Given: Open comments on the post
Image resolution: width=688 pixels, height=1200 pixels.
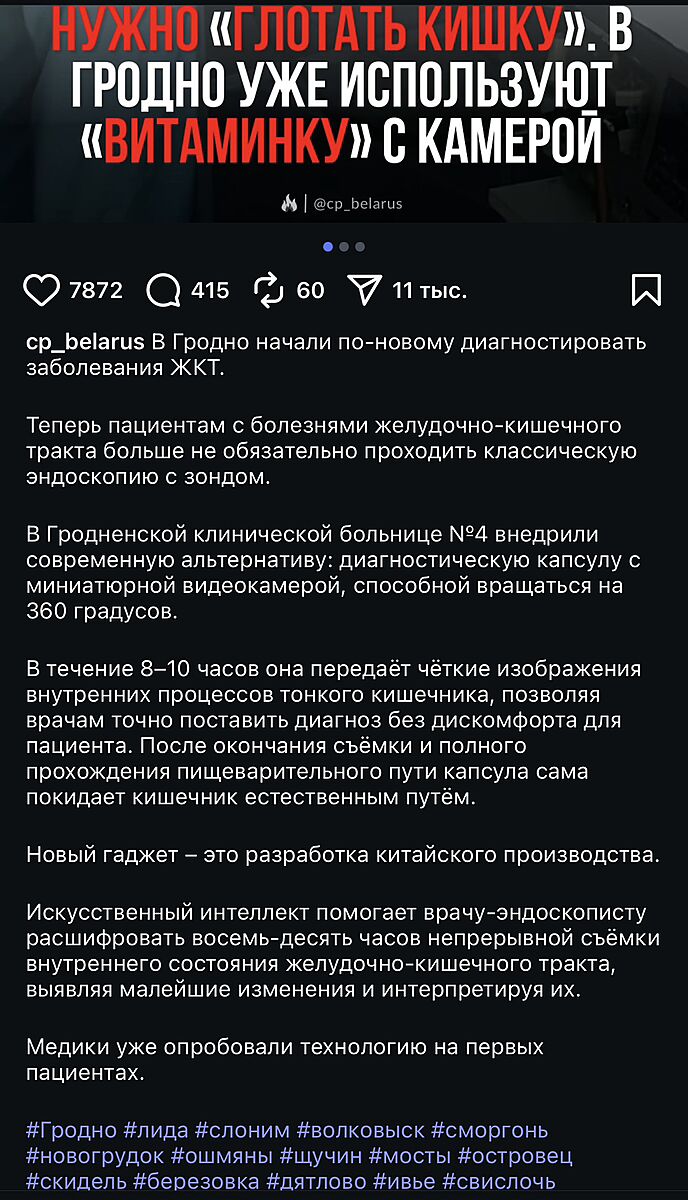Looking at the screenshot, I should (163, 290).
